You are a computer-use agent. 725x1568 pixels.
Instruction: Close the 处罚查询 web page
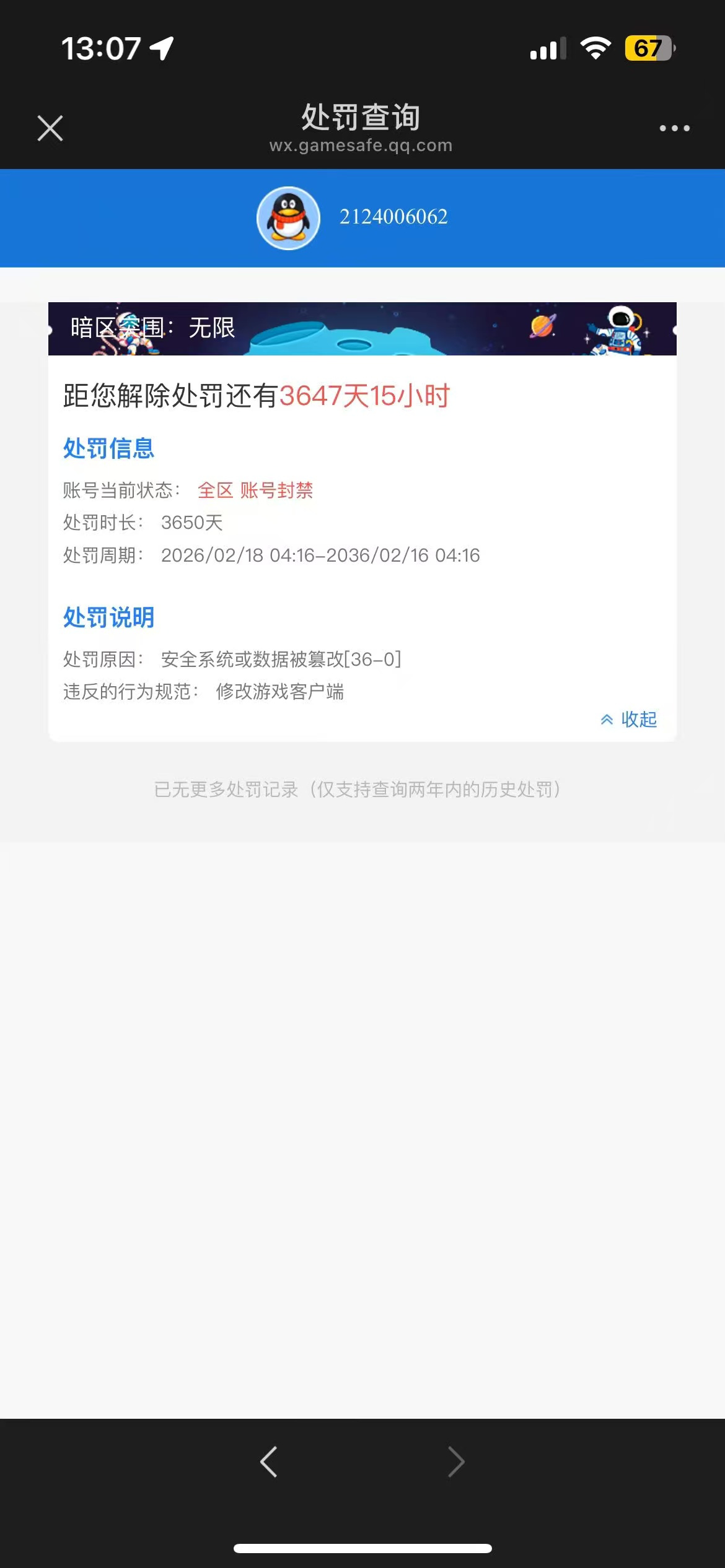pos(50,128)
